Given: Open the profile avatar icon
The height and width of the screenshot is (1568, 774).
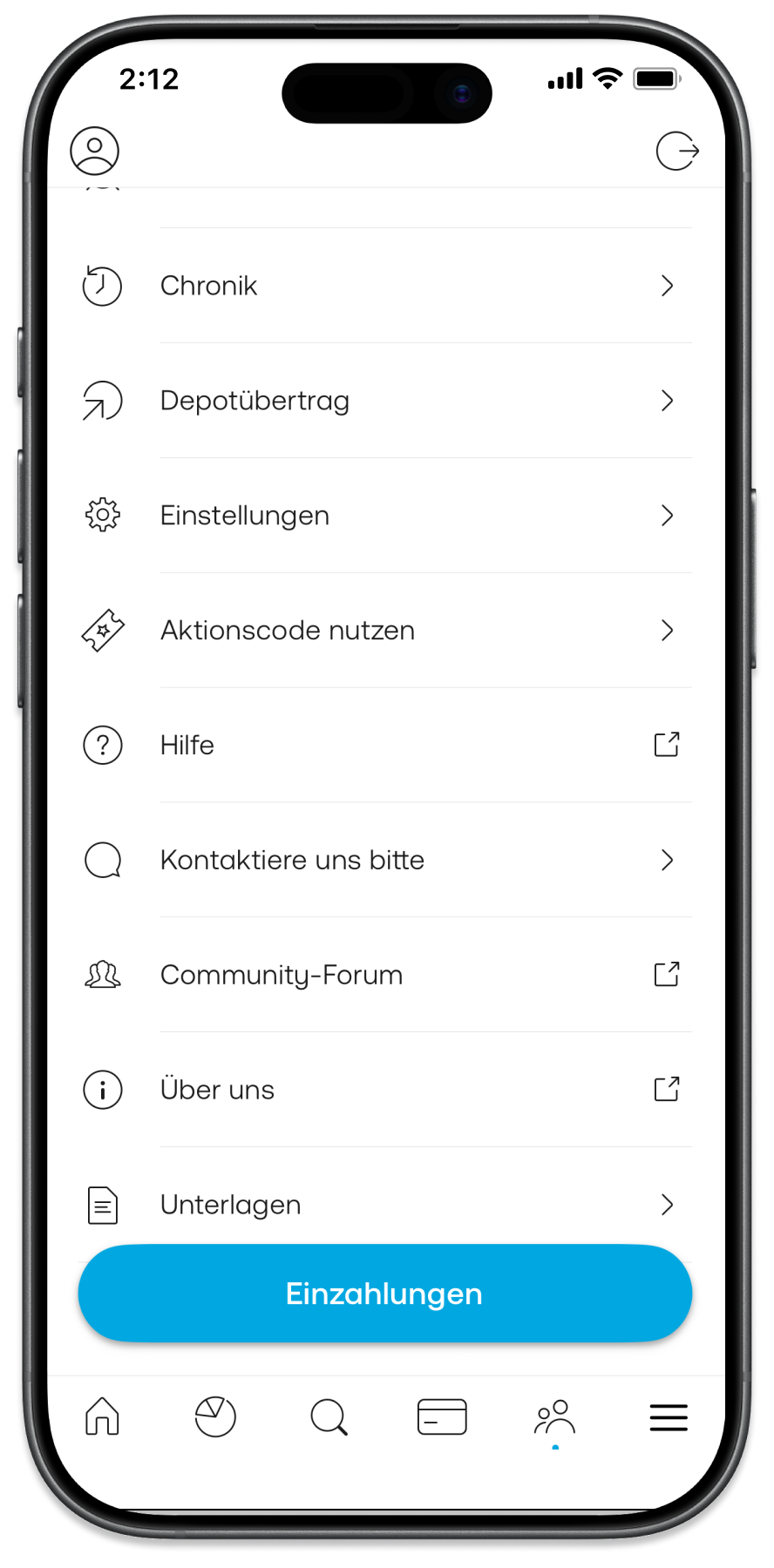Looking at the screenshot, I should click(94, 151).
